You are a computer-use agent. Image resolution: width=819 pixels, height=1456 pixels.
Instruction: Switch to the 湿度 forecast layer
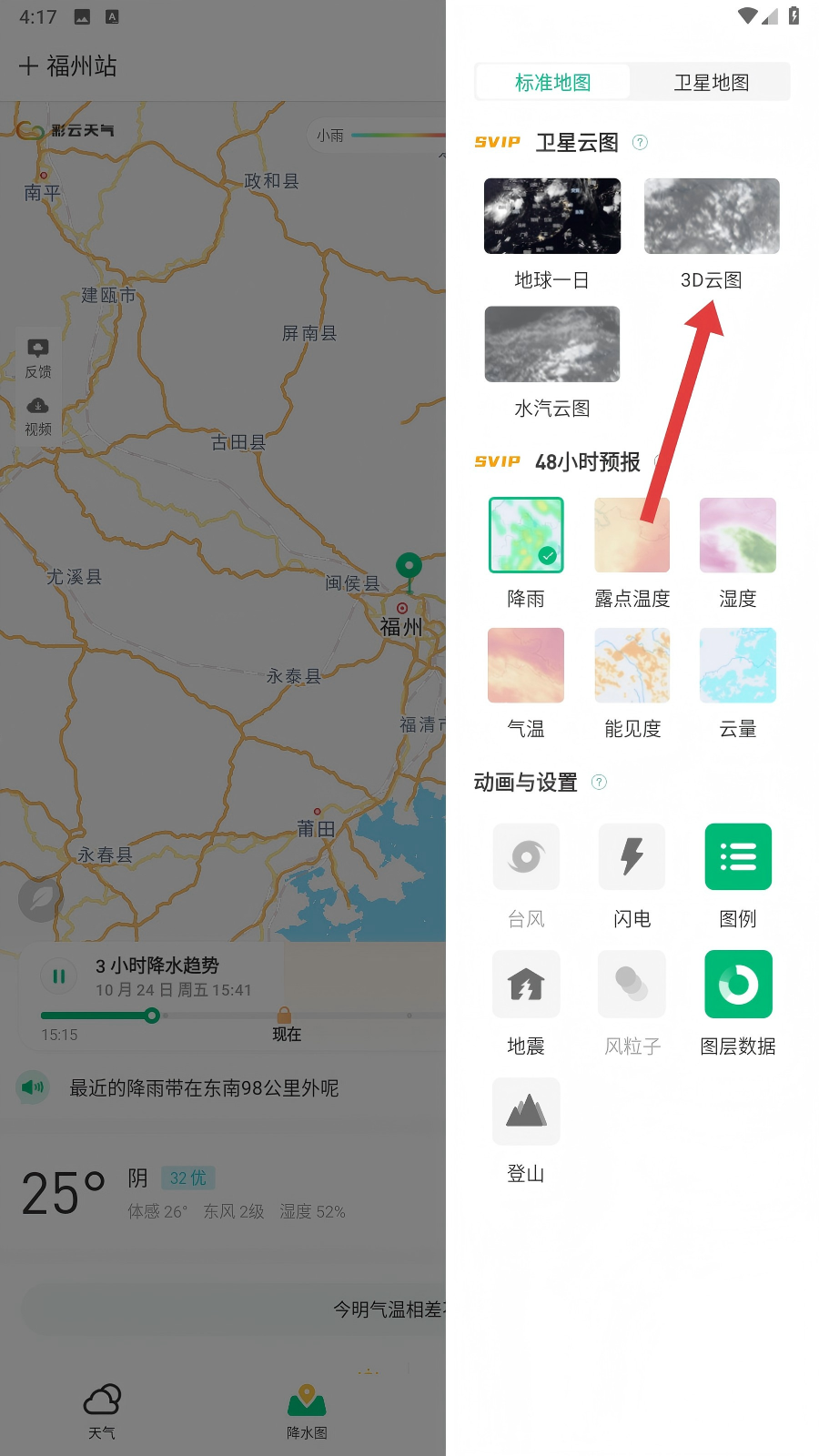(x=737, y=535)
